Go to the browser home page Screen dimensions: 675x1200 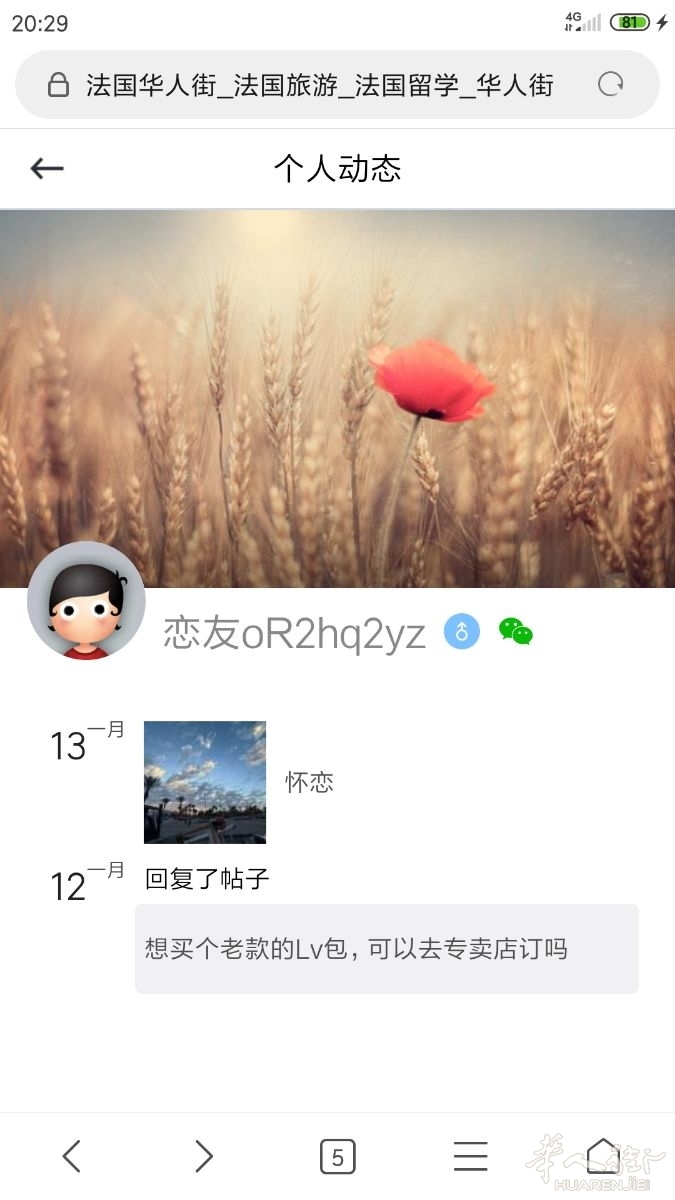(602, 1155)
